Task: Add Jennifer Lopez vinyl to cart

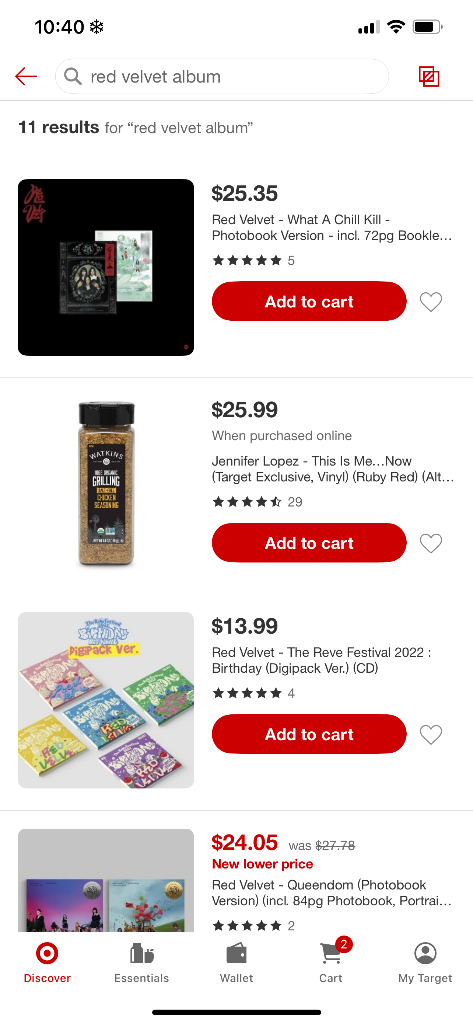Action: point(309,543)
